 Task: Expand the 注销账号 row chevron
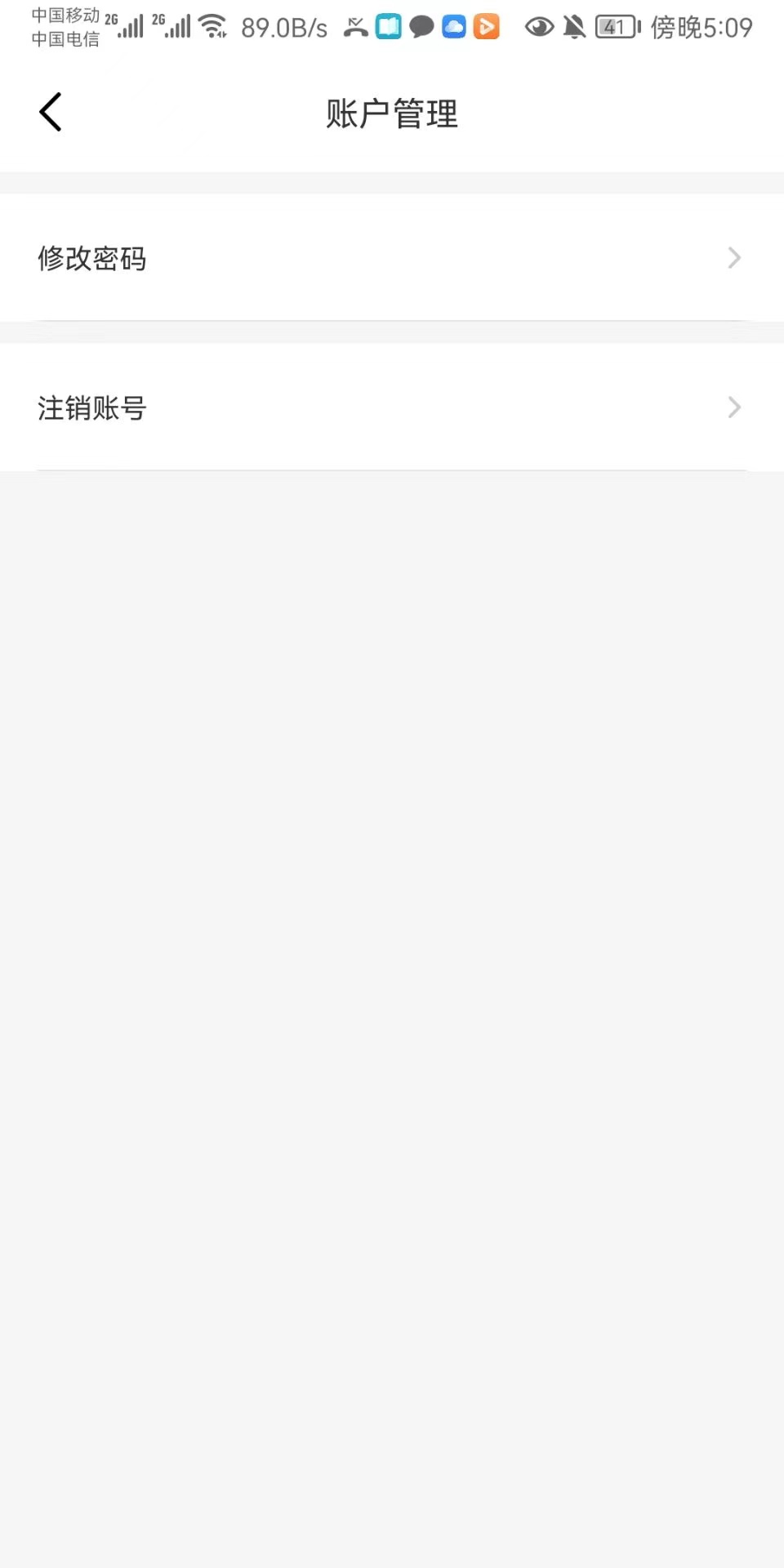coord(733,408)
